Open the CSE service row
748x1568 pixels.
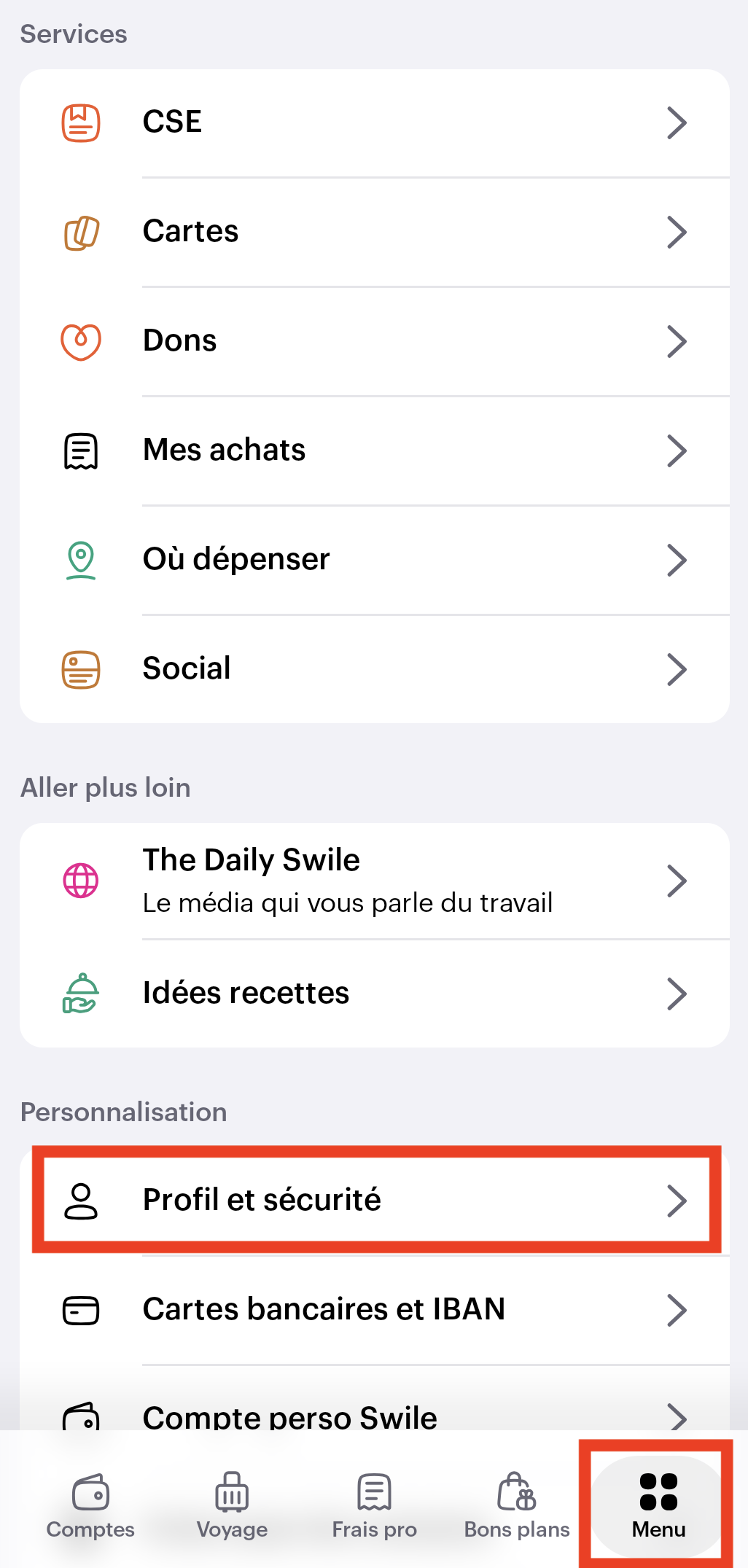click(375, 122)
